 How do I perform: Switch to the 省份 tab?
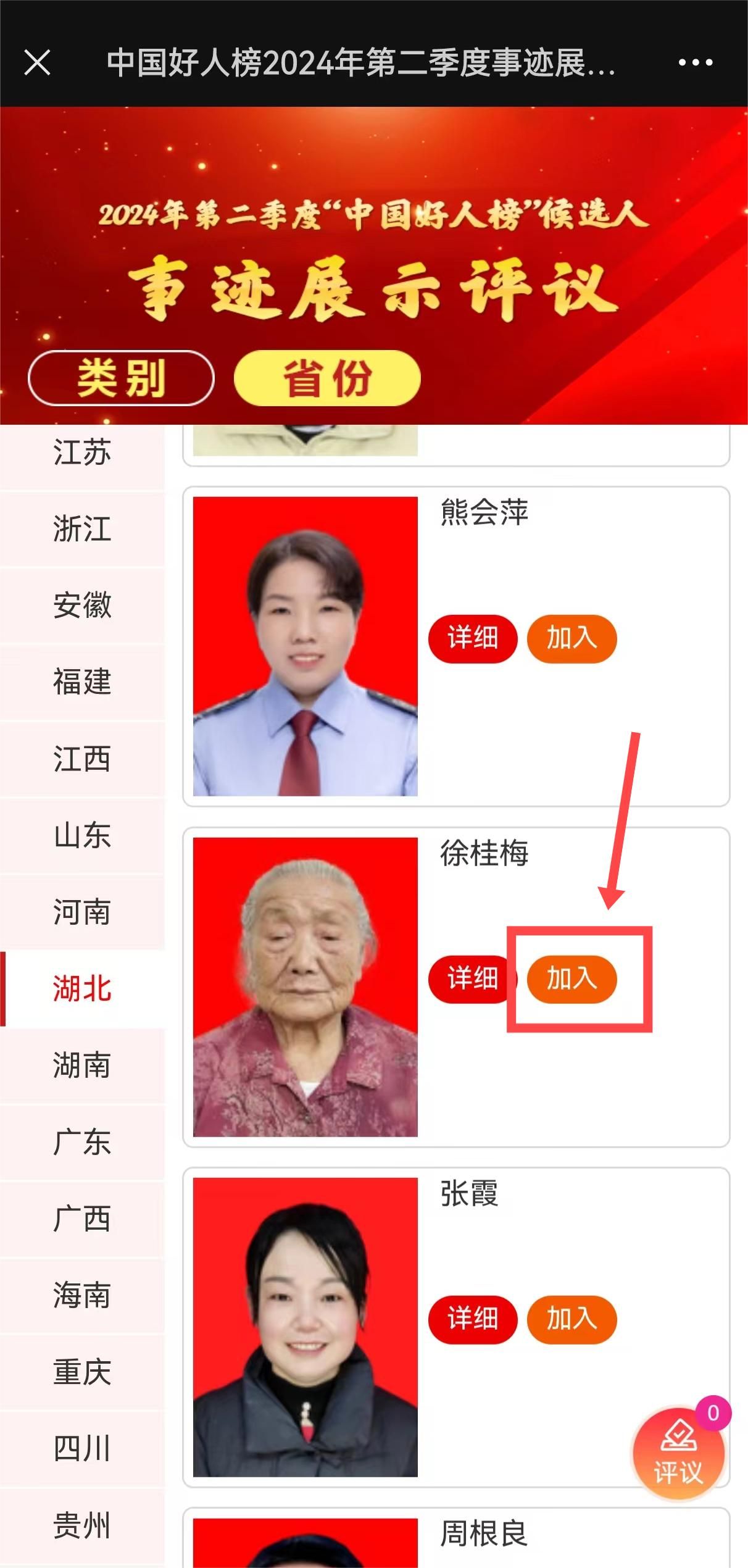(327, 378)
